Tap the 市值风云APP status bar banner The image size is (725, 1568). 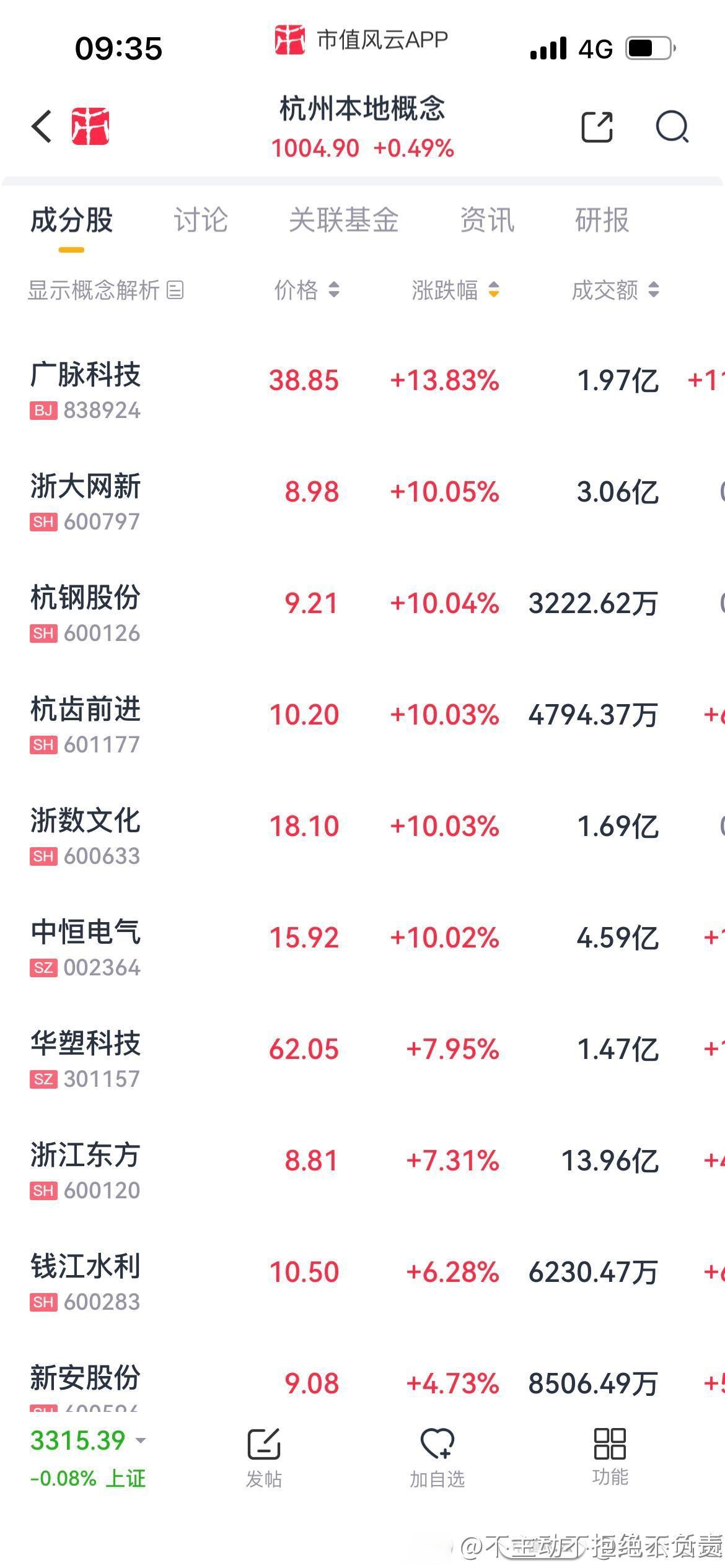361,40
